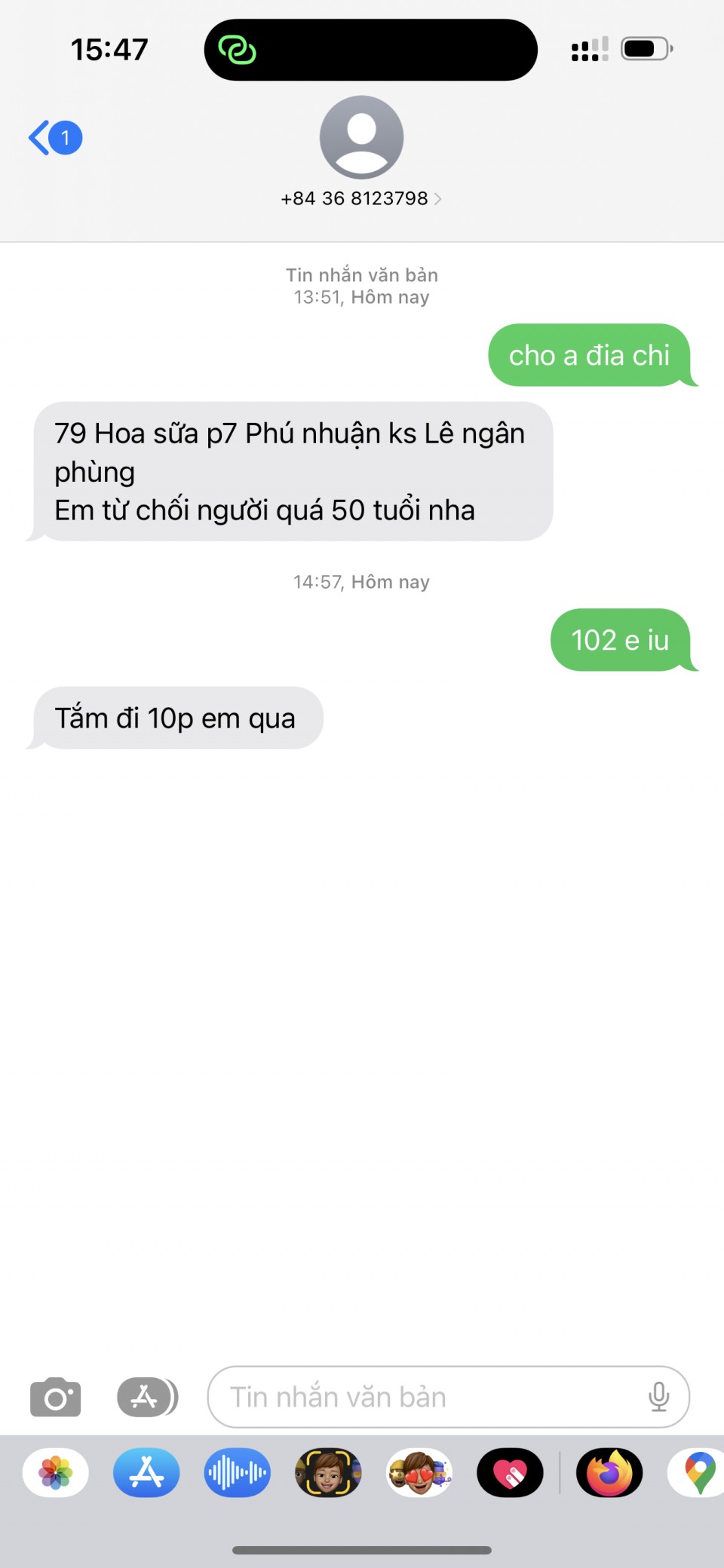
Task: Open contact details for +84 36 8123798
Action: pyautogui.click(x=361, y=198)
